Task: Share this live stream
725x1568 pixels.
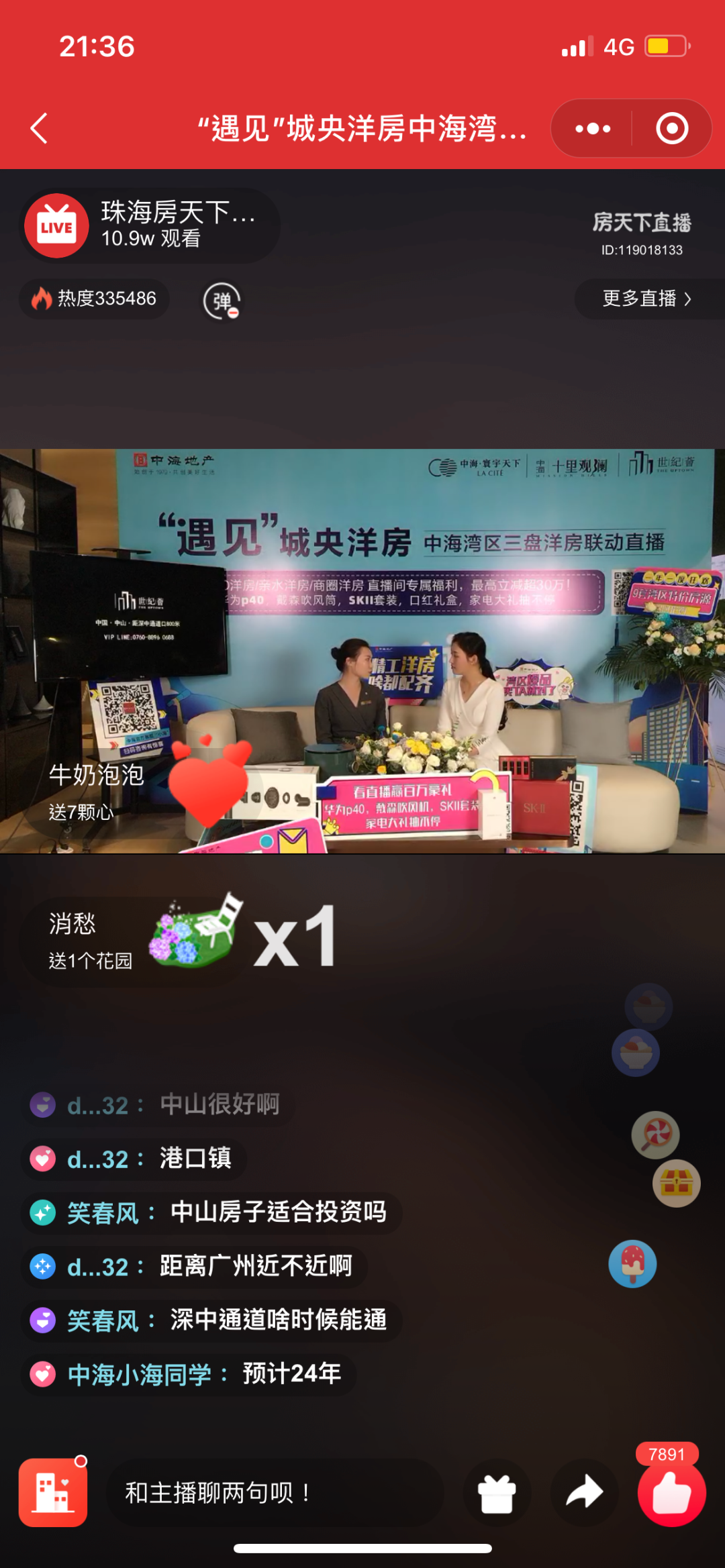Action: [584, 1492]
